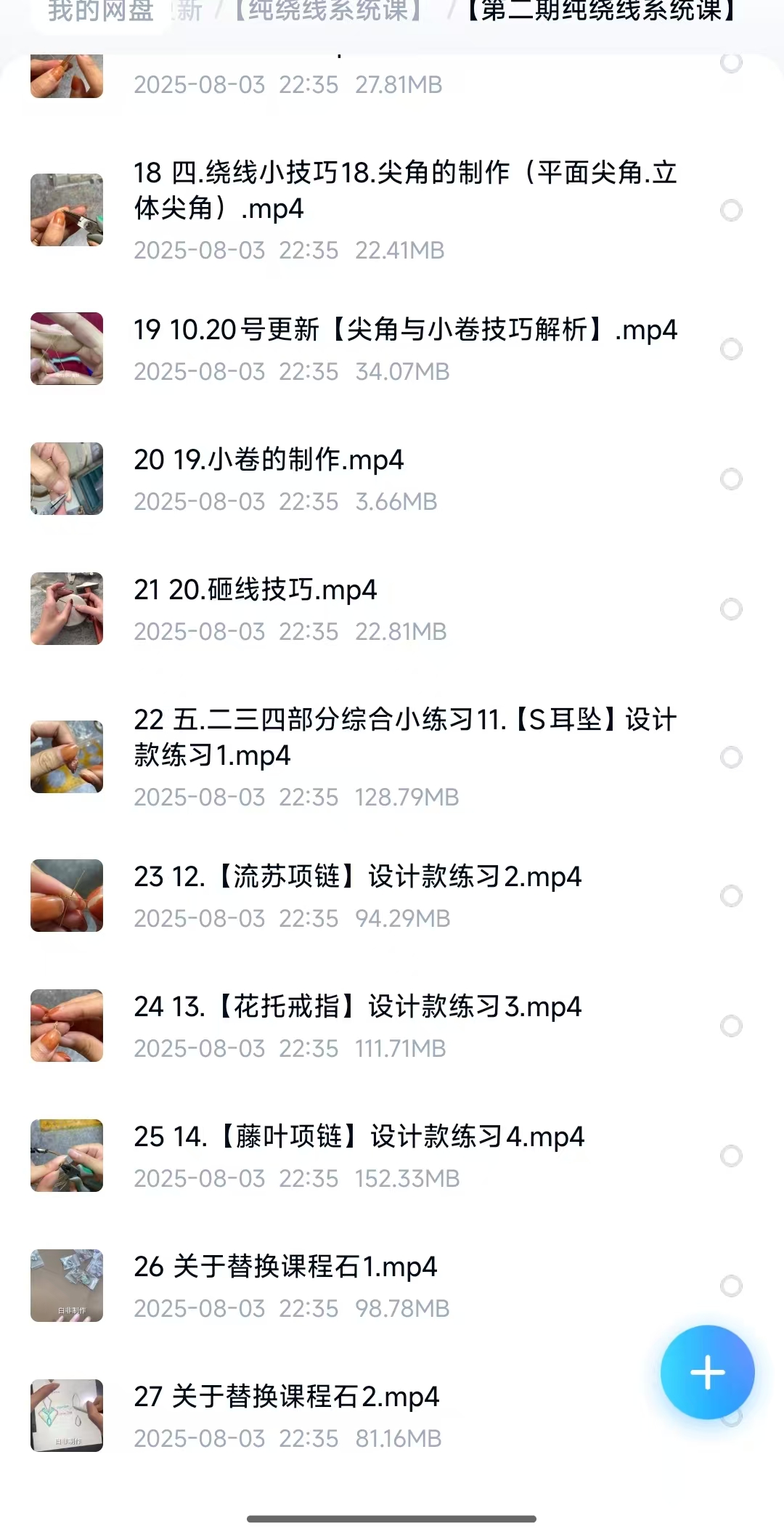Mark 23 流苏项链 video as selected
The image size is (784, 1534).
click(731, 896)
